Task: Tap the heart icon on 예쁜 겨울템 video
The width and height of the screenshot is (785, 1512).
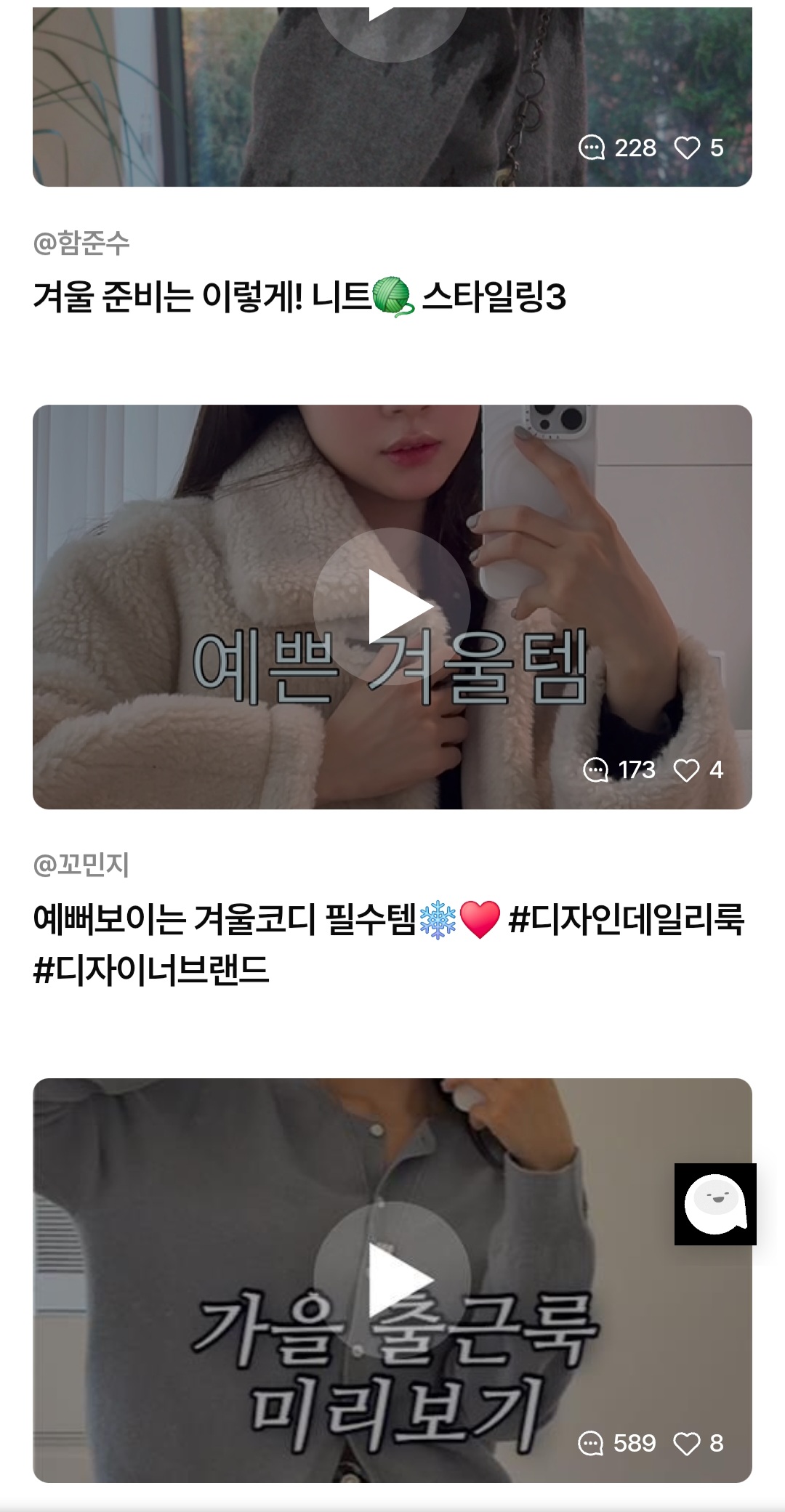Action: point(686,770)
